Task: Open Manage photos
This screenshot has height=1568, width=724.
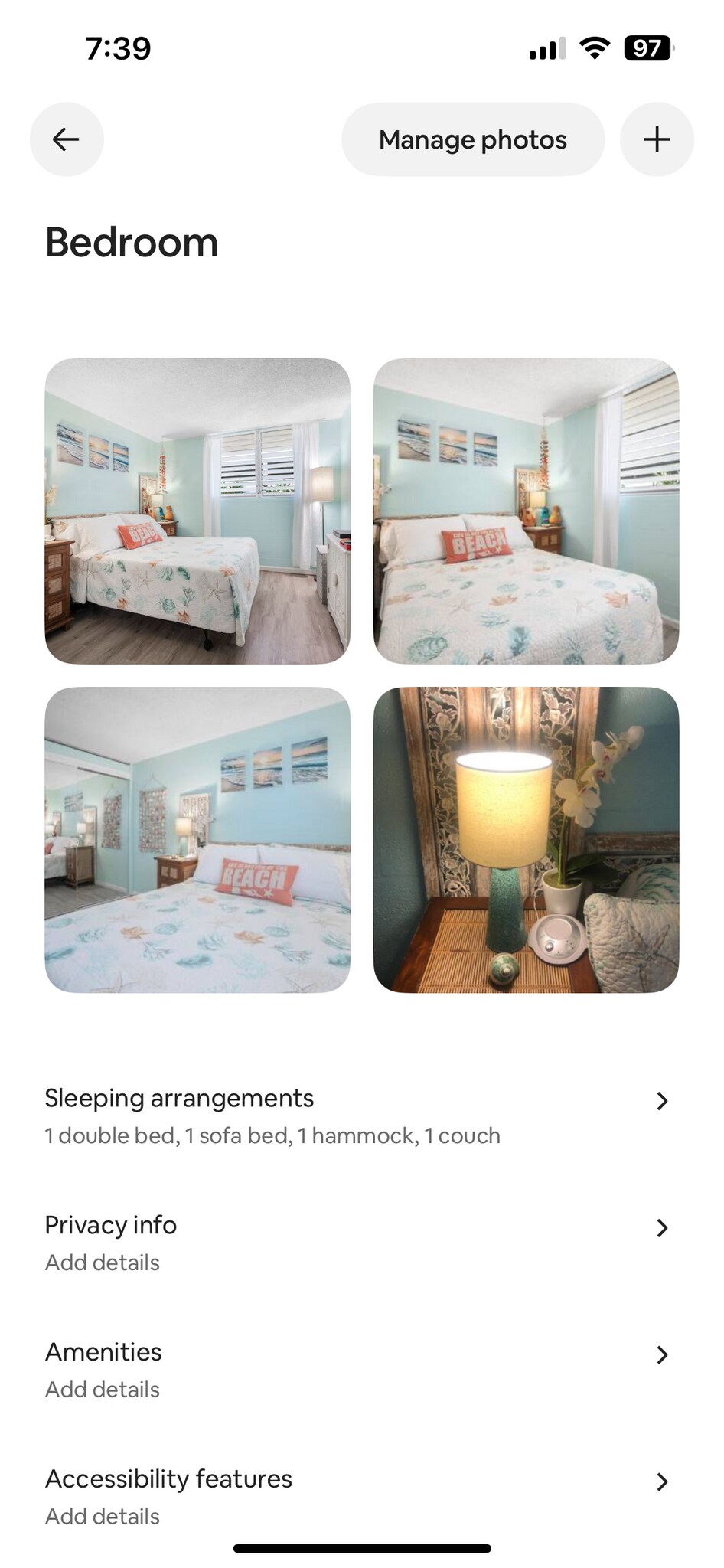Action: tap(472, 139)
